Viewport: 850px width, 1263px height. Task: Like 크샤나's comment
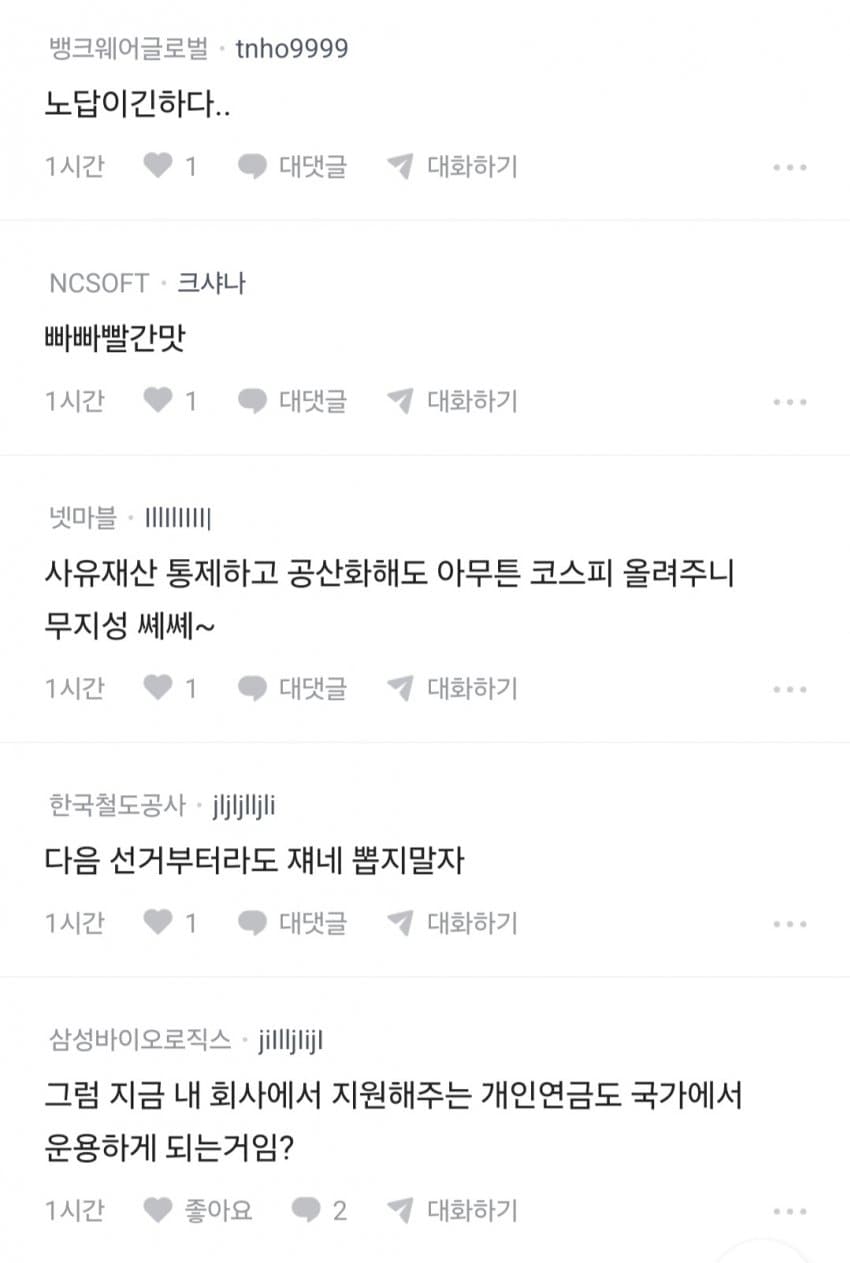(159, 401)
